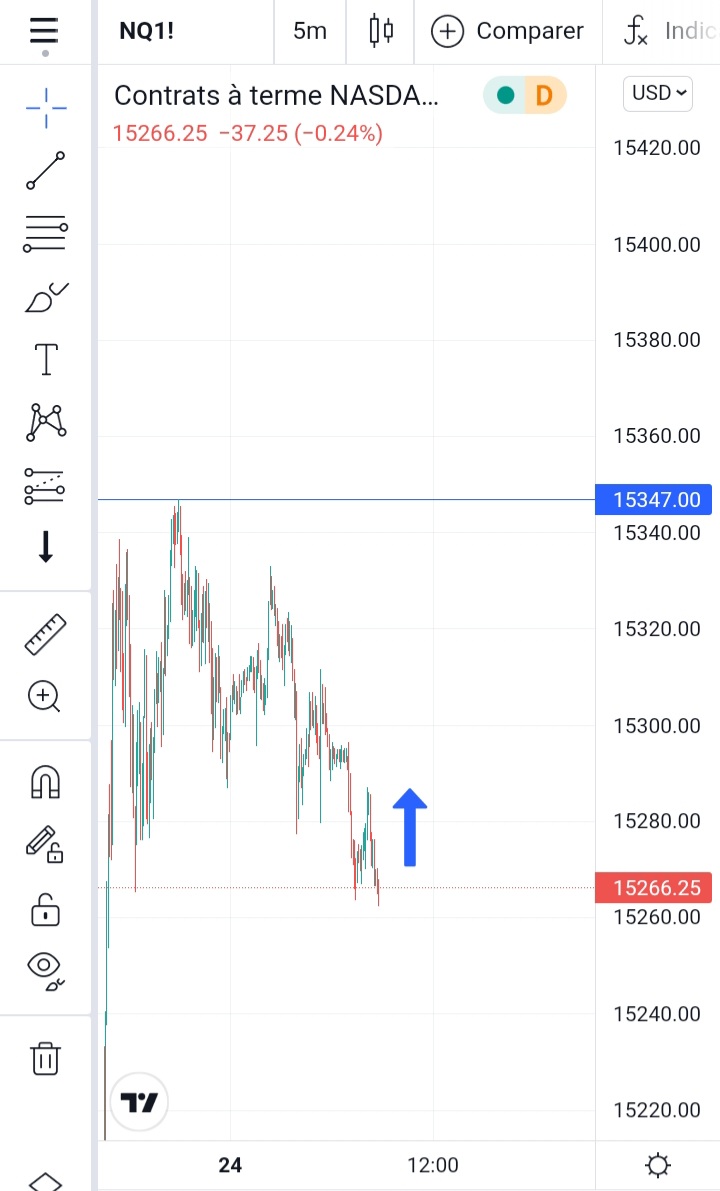This screenshot has height=1191, width=720.
Task: Open the hamburger main menu
Action: 44,31
